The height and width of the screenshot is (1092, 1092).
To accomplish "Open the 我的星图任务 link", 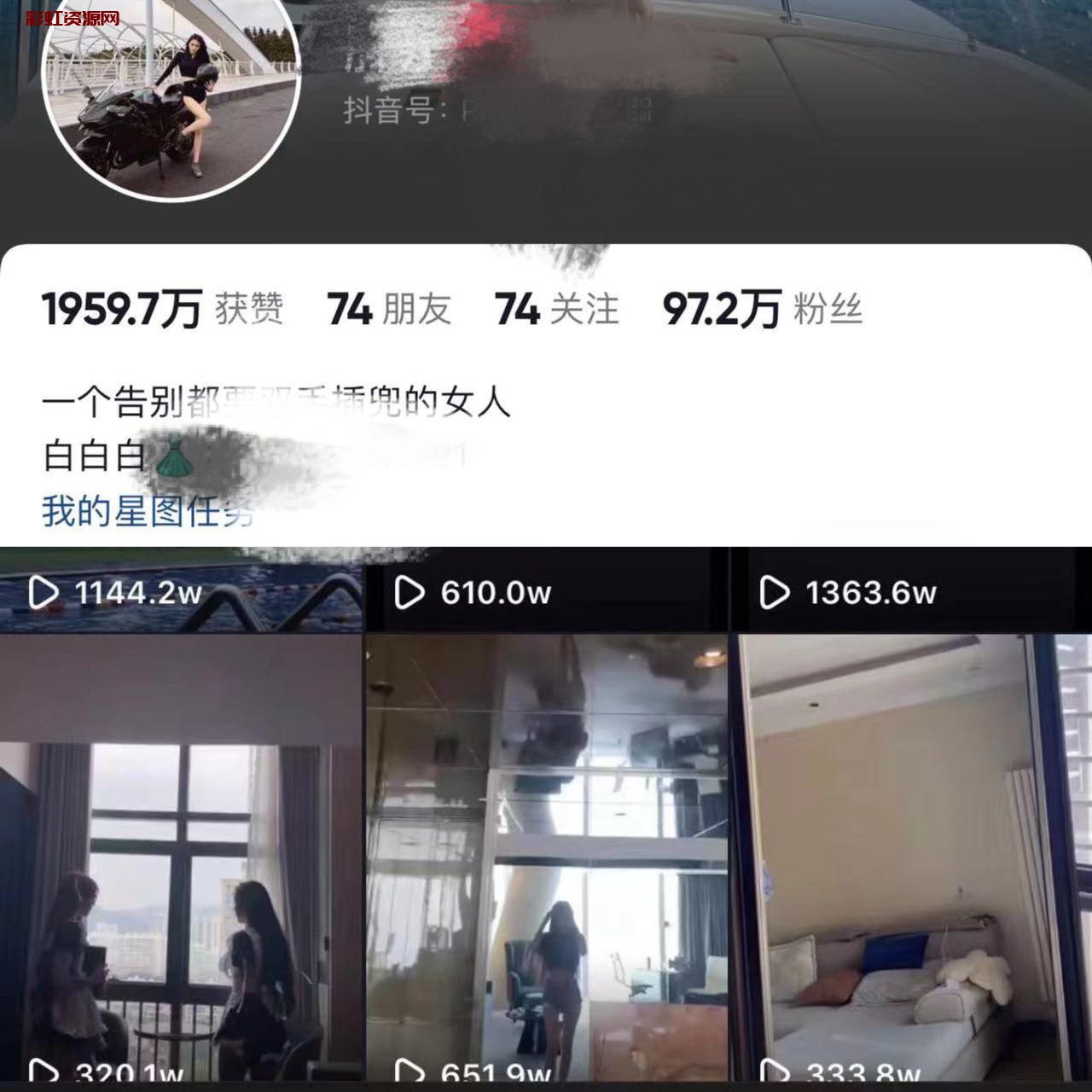I will tap(145, 512).
